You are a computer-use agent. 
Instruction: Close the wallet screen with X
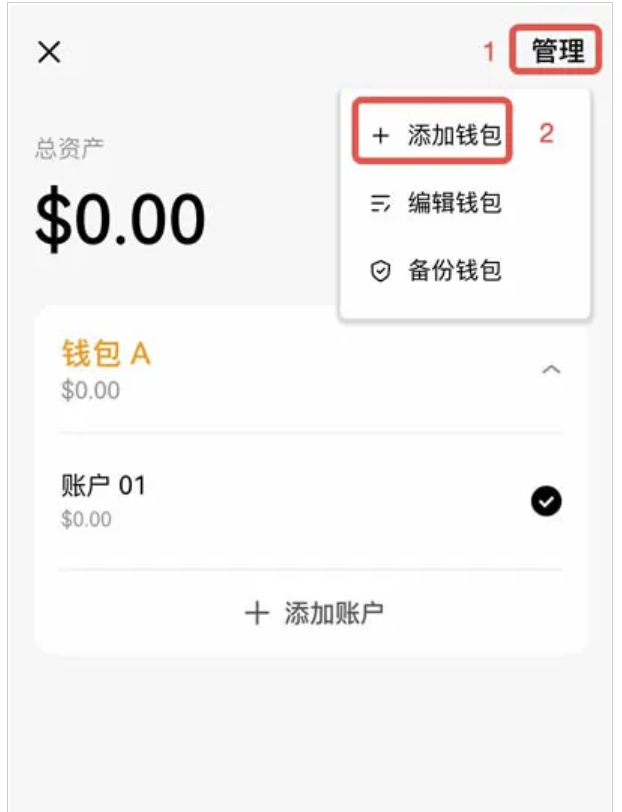pyautogui.click(x=49, y=53)
